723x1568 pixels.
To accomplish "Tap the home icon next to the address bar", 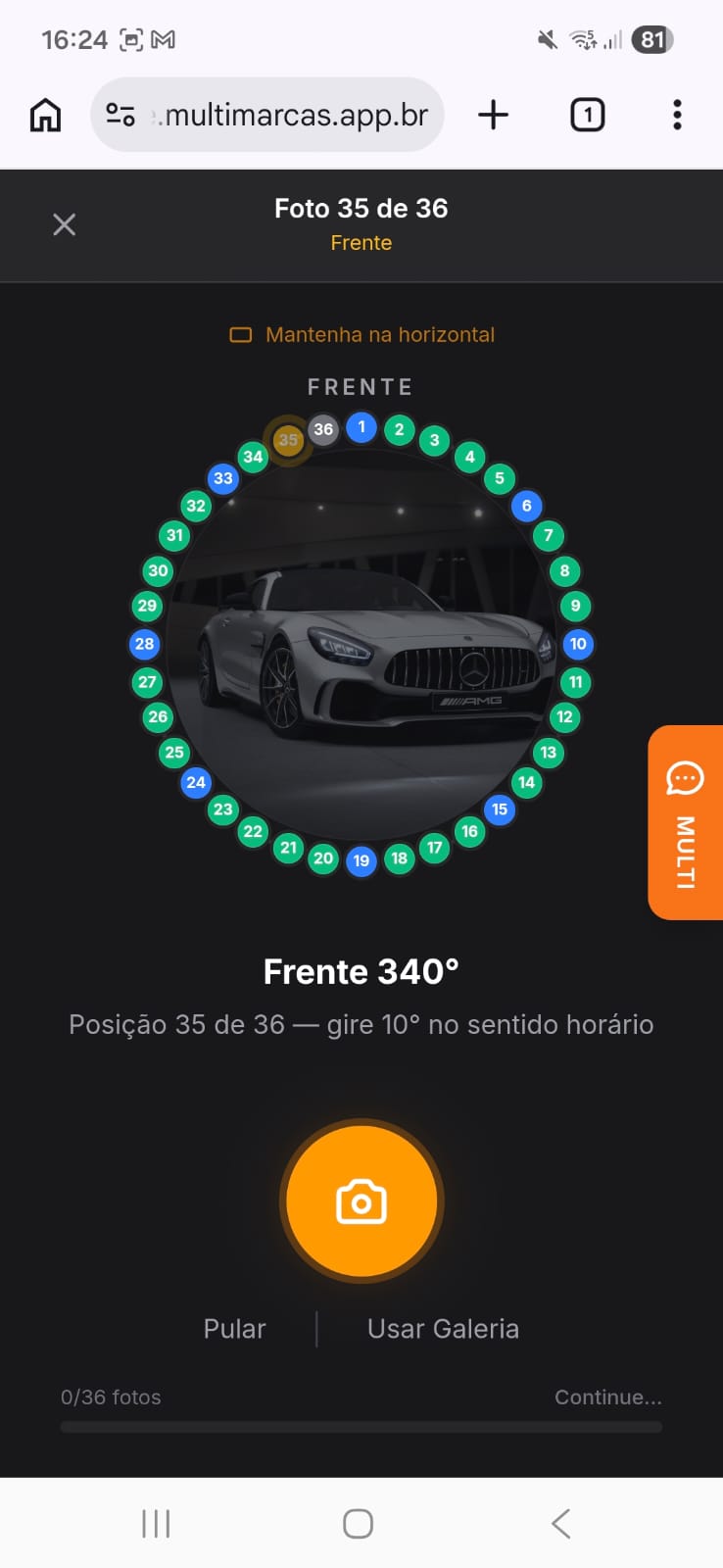I will click(x=43, y=115).
